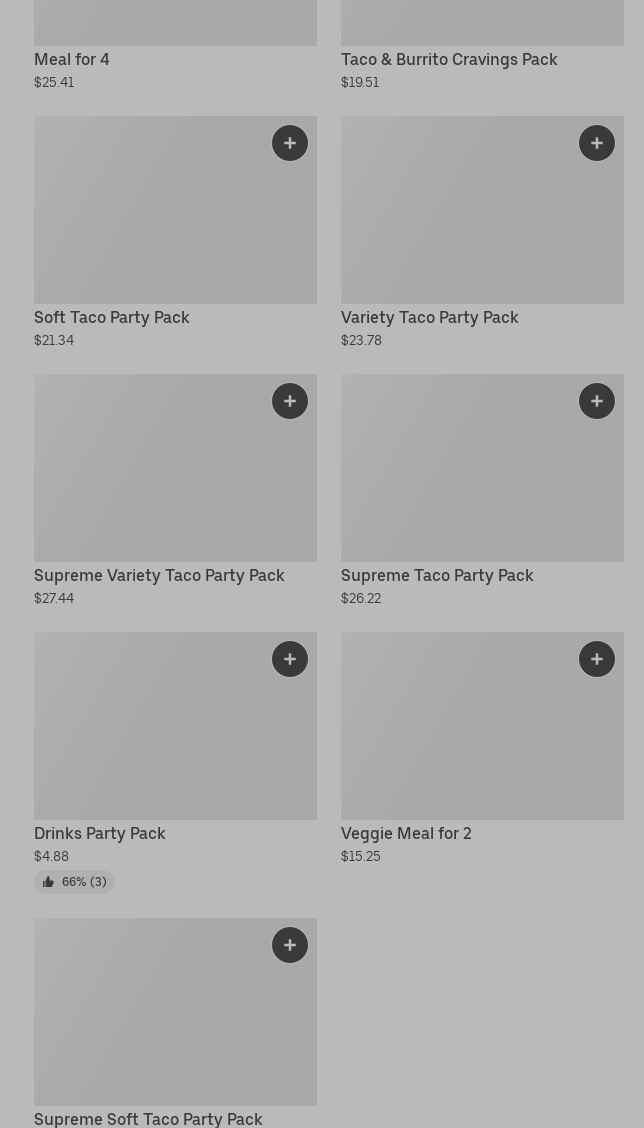Select the Taco & Burrito Cravings Pack
The width and height of the screenshot is (644, 1128).
pos(449,59)
